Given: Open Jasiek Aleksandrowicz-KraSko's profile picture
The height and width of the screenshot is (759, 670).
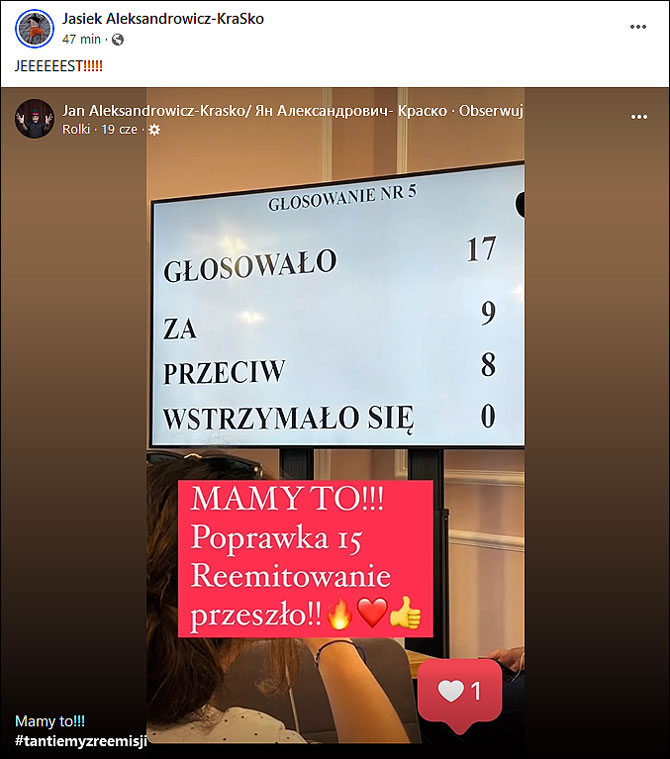Looking at the screenshot, I should pos(34,29).
